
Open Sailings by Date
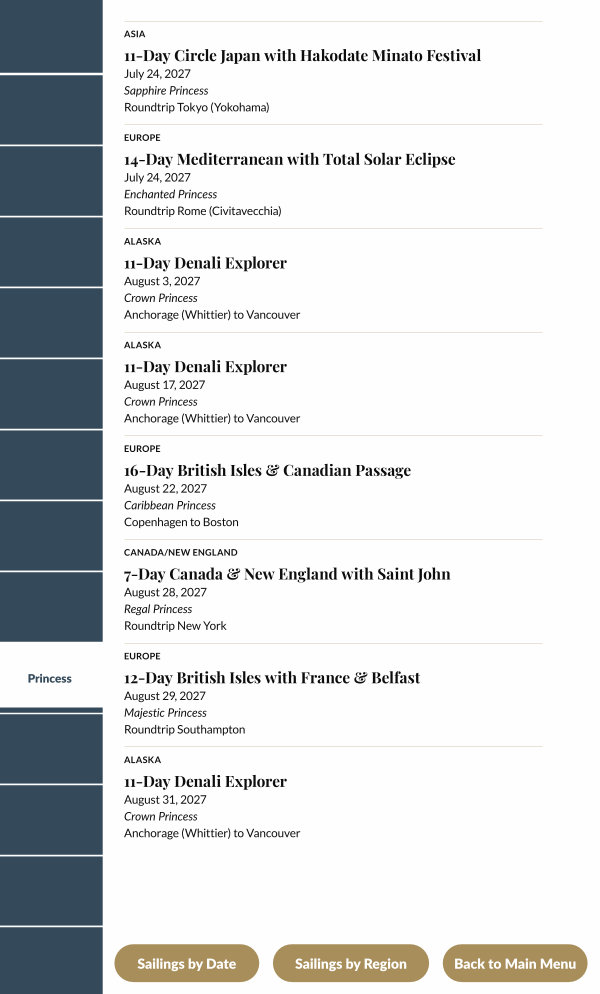(x=186, y=964)
